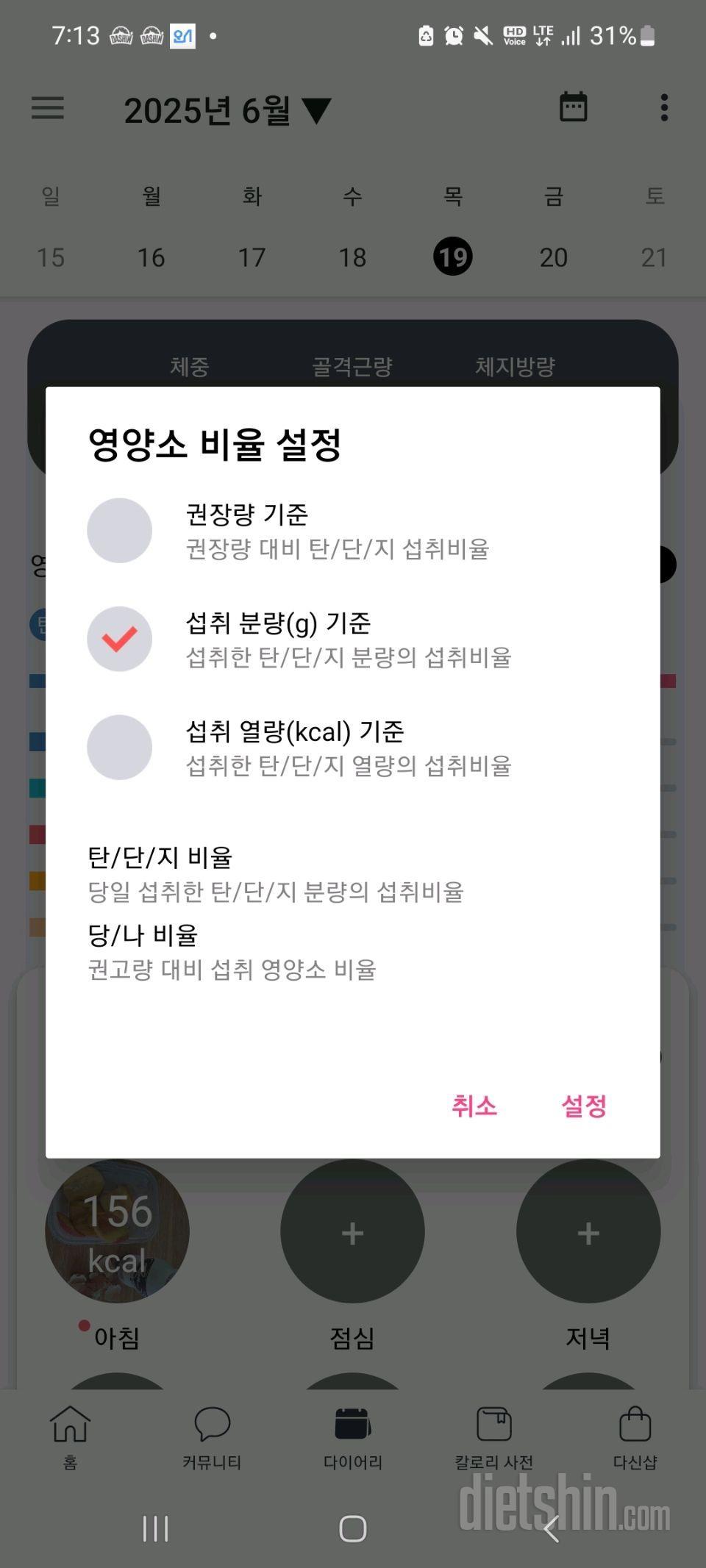
Task: Choose the 섭취 열량(kcal) 기준 option
Action: click(x=120, y=748)
